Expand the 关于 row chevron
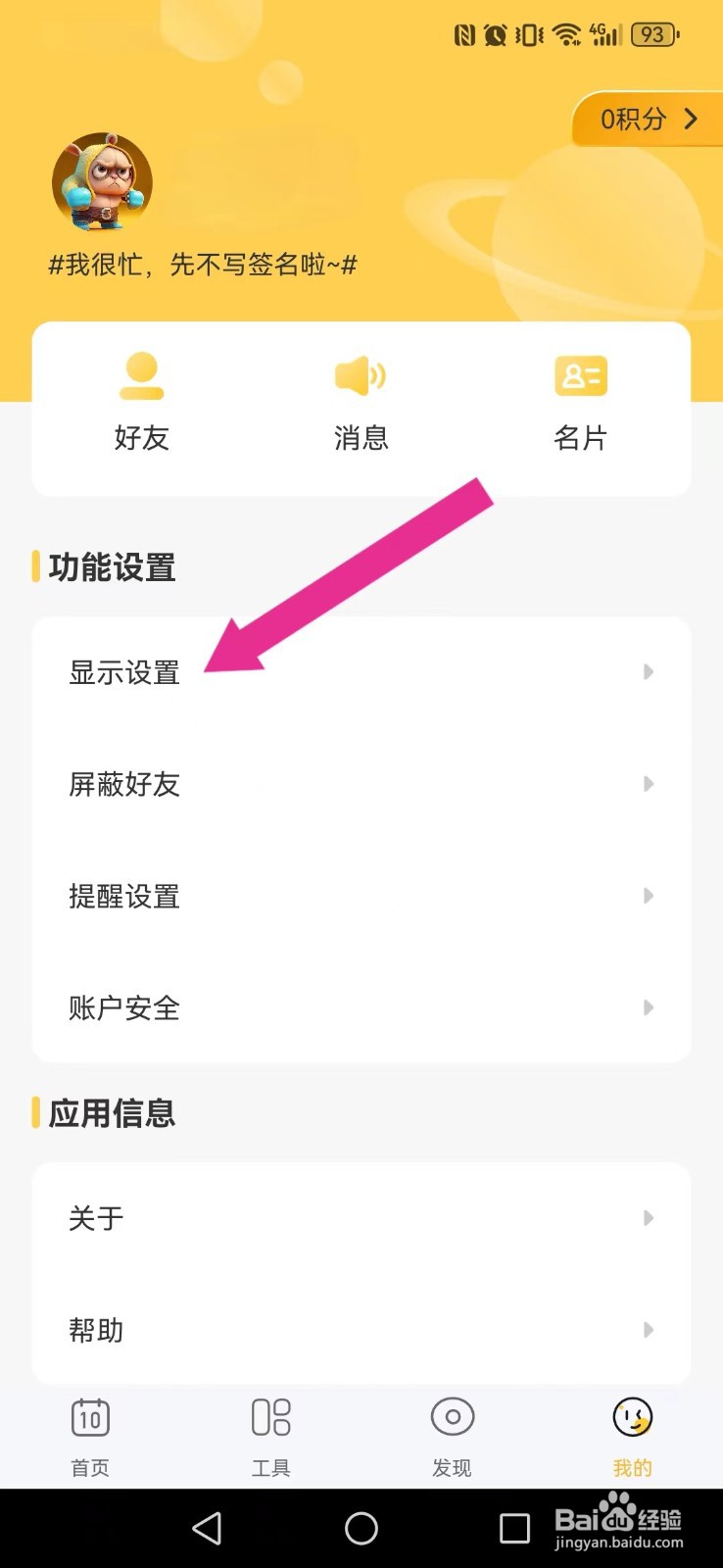Image resolution: width=723 pixels, height=1568 pixels. pyautogui.click(x=649, y=1218)
